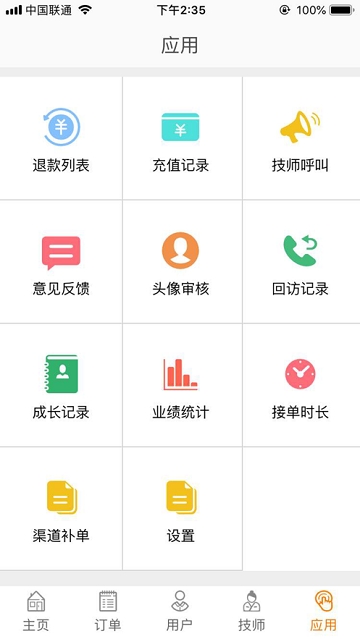360x639 pixels.
Task: Open 回访记录 return visit records
Action: [x=300, y=262]
